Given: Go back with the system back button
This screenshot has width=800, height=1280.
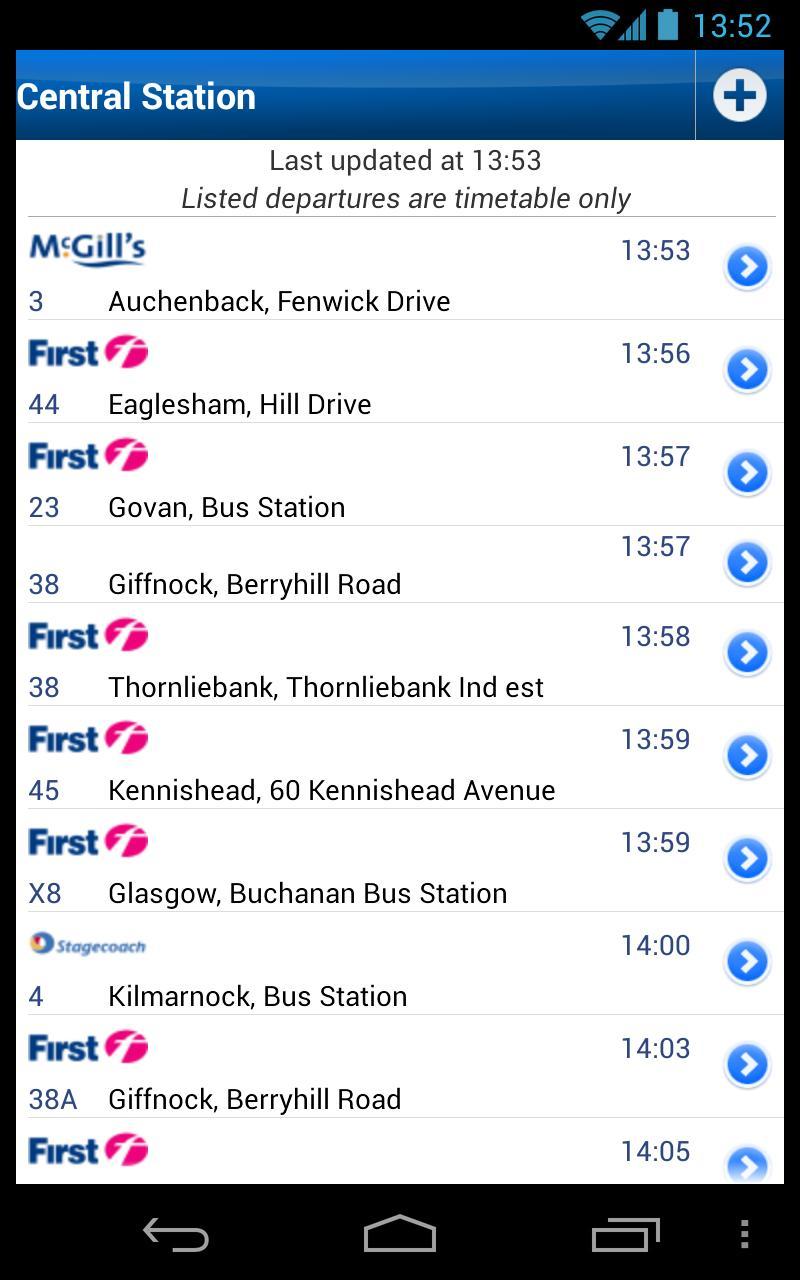Looking at the screenshot, I should point(176,1235).
